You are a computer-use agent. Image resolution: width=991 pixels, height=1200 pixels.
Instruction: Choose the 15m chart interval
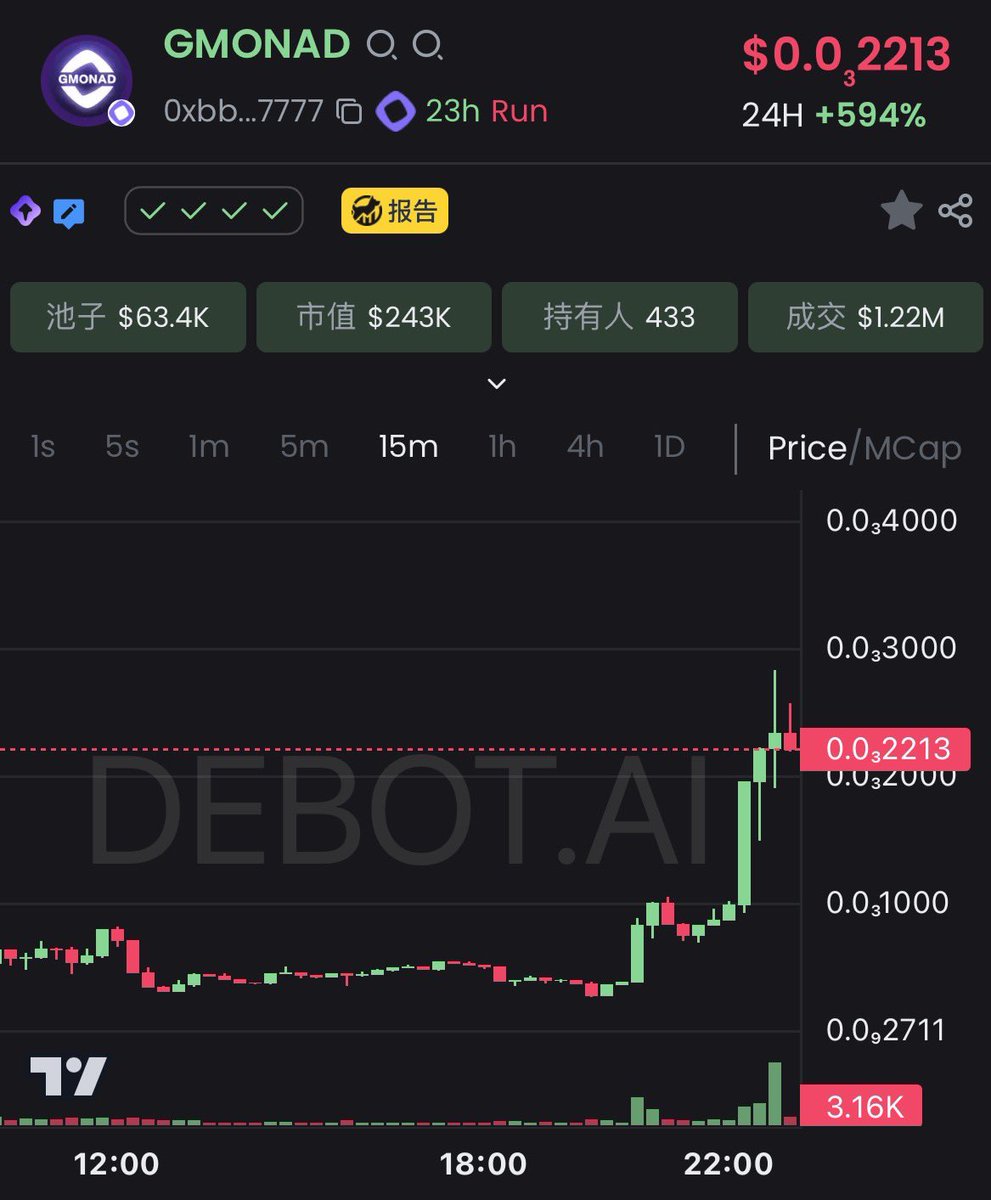(x=408, y=447)
